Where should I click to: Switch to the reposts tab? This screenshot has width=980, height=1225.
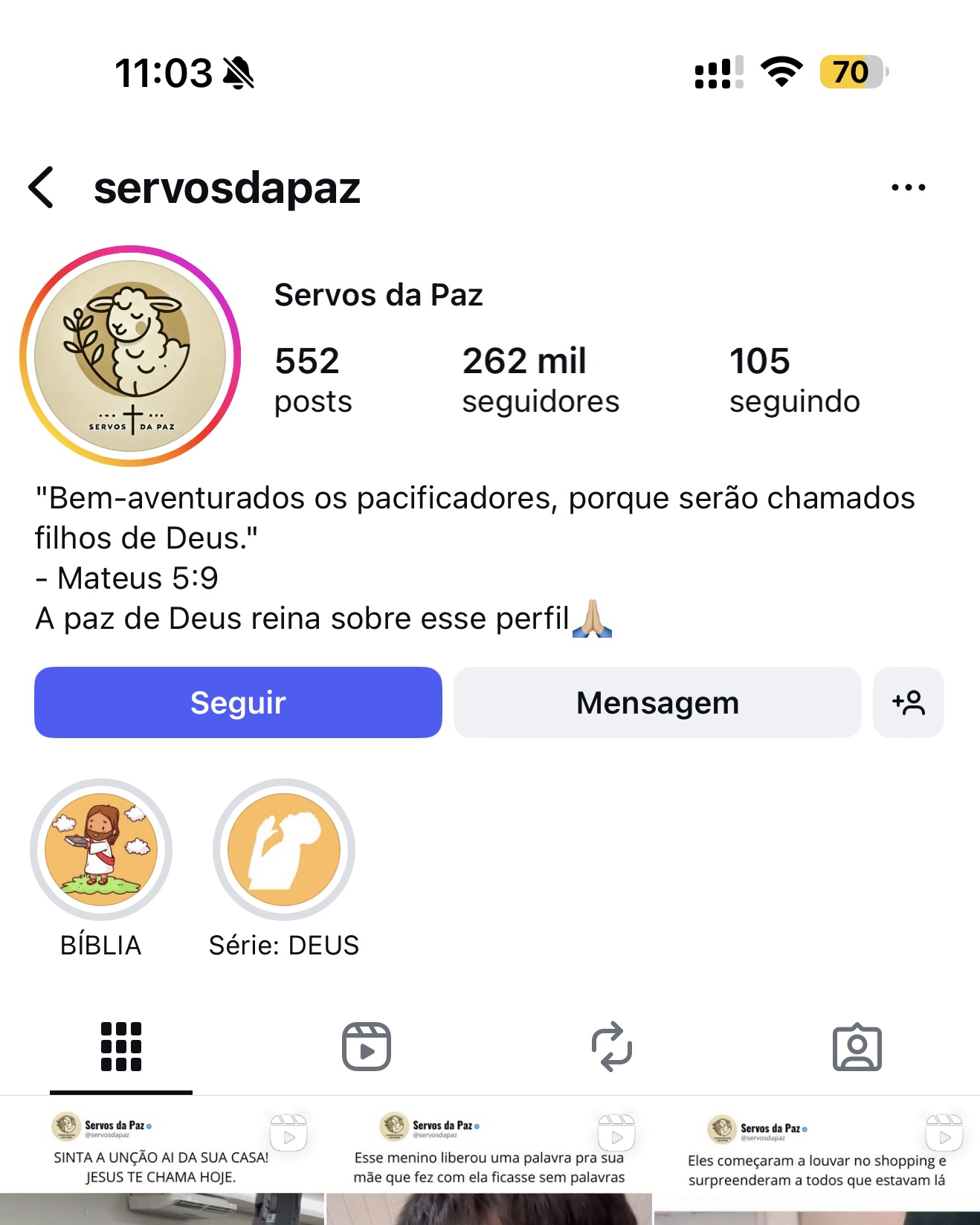click(x=611, y=1047)
